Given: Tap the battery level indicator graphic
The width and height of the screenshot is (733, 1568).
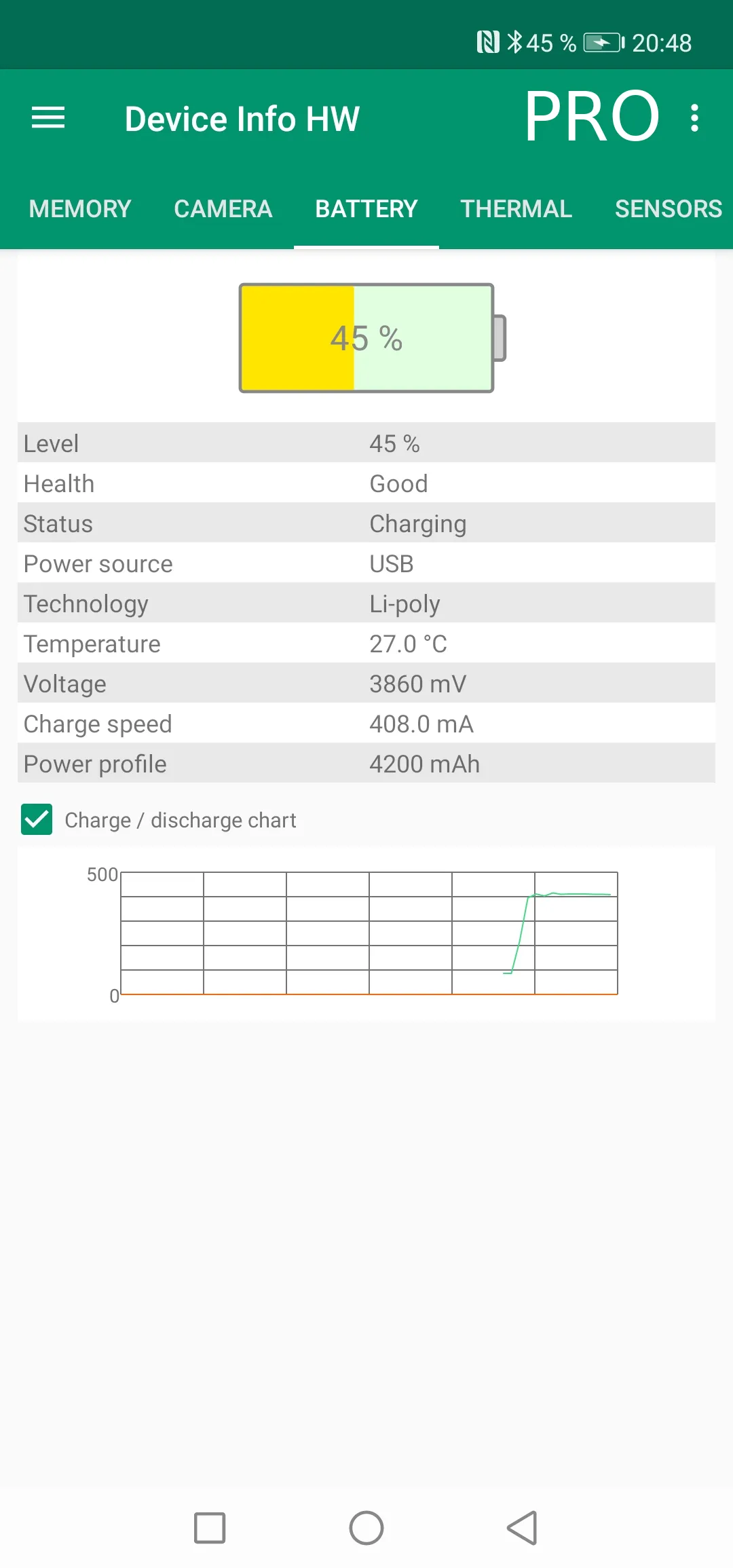Looking at the screenshot, I should 366,337.
